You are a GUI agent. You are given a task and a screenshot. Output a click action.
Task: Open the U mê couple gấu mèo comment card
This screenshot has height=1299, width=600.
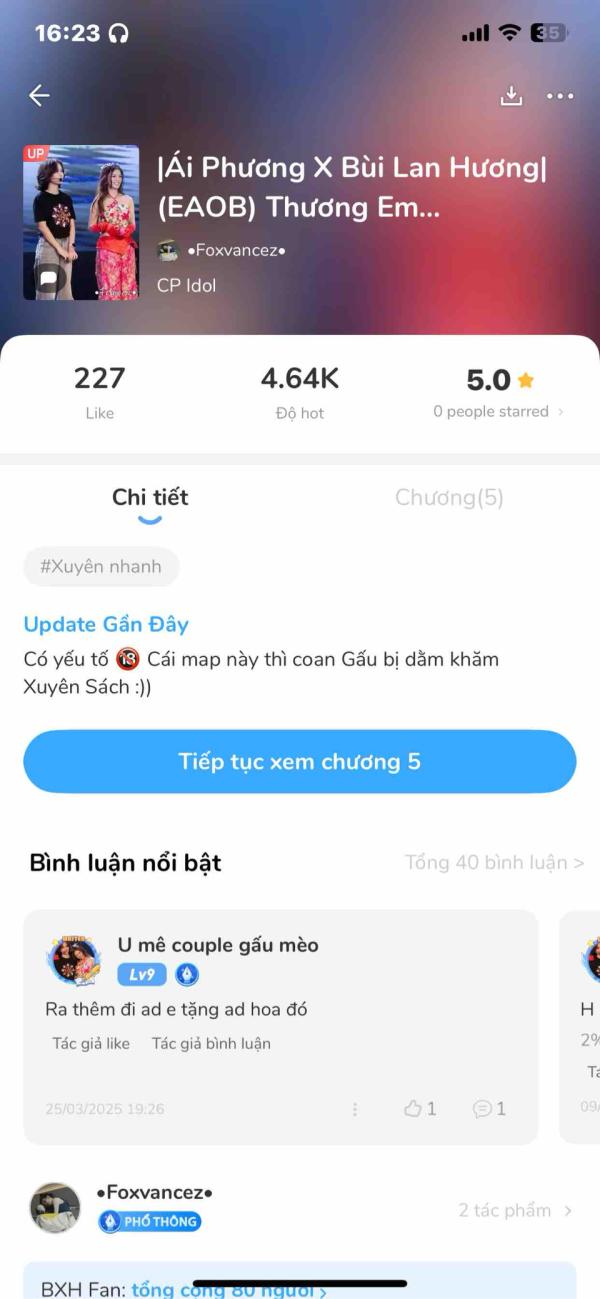(281, 1027)
